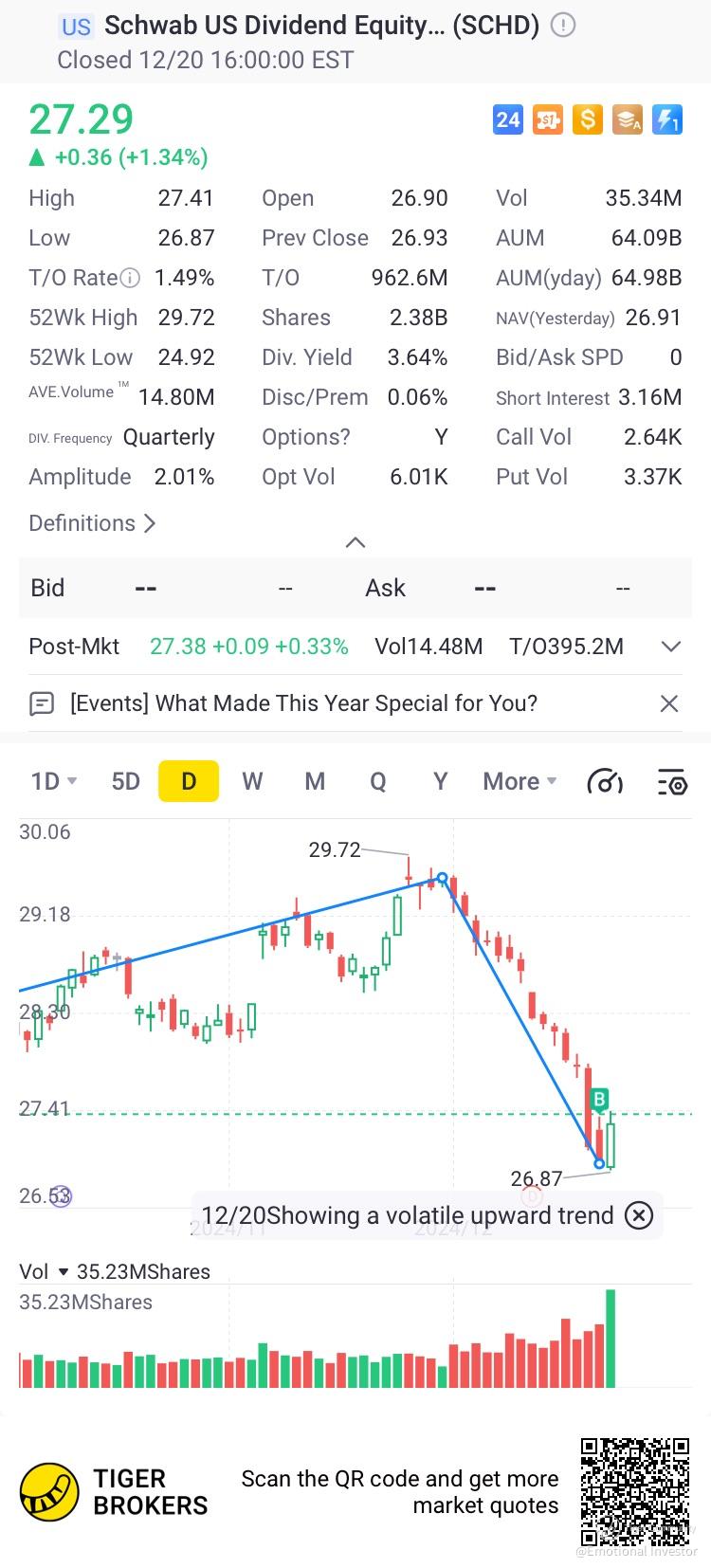Open the 1D chart period dropdown
Image resolution: width=711 pixels, height=1568 pixels.
(x=54, y=781)
